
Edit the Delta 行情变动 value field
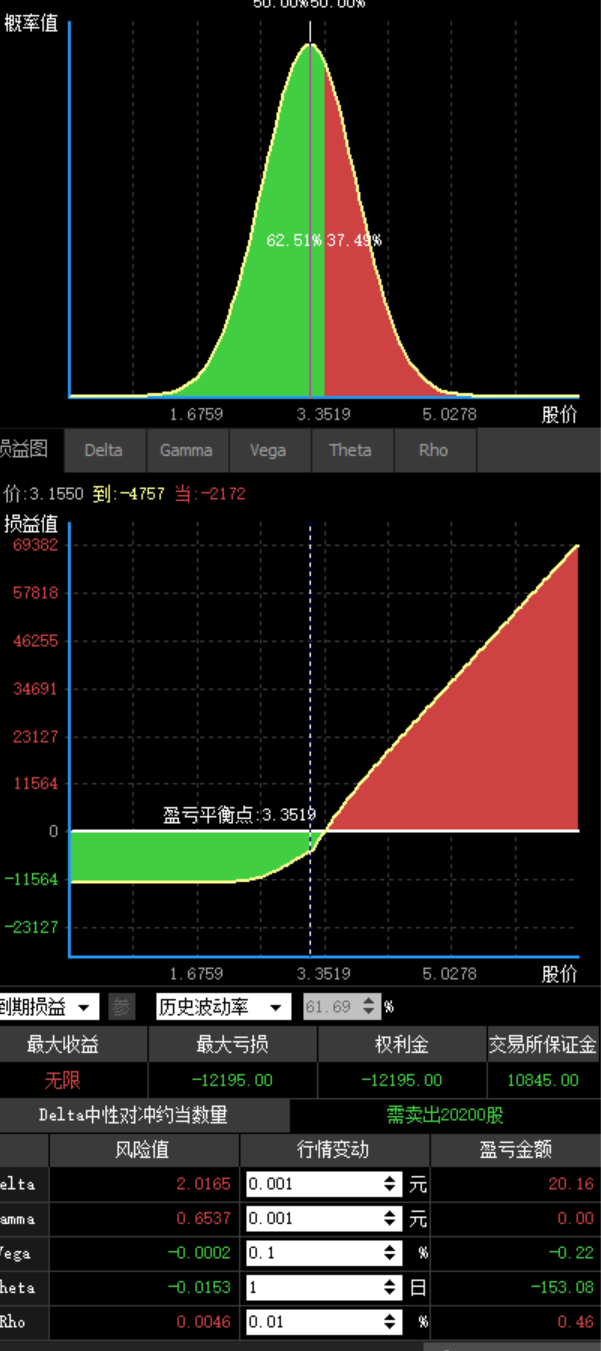pos(310,1184)
